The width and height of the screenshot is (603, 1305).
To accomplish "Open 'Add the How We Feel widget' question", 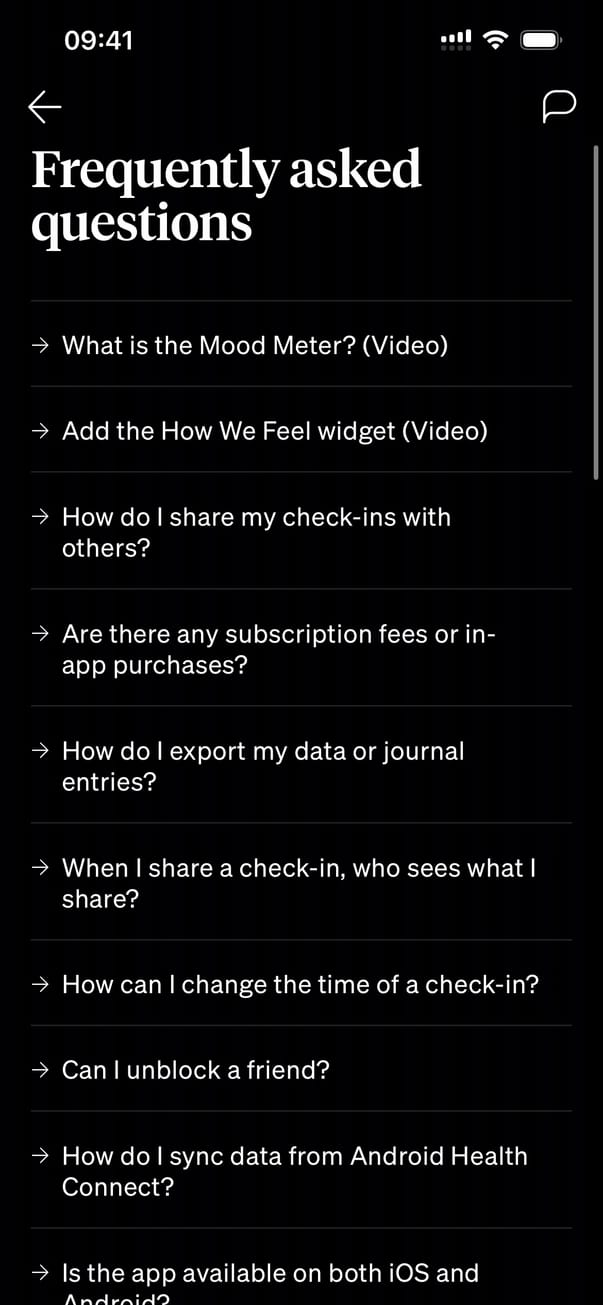I will pyautogui.click(x=275, y=432).
